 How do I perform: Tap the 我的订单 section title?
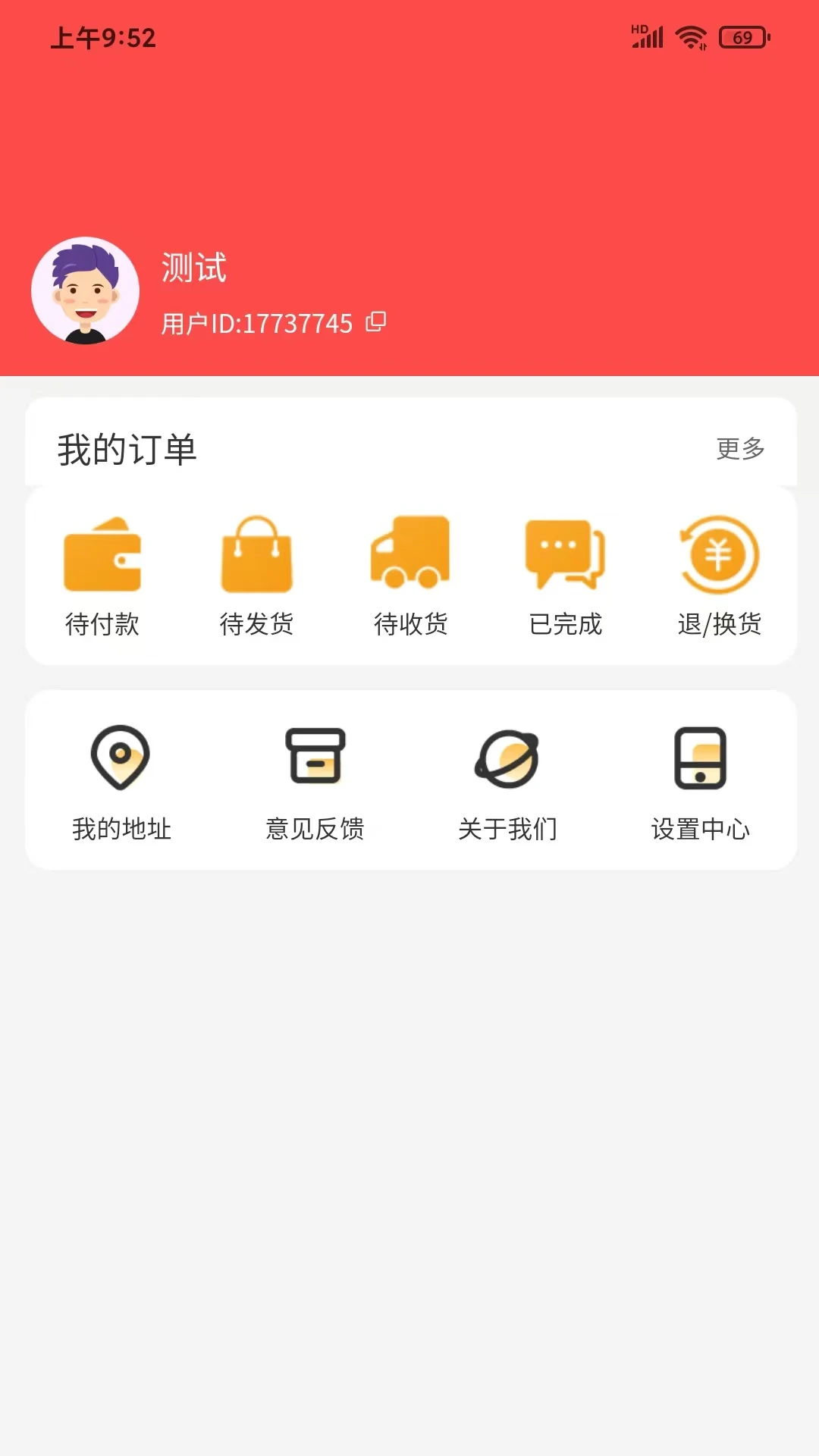(127, 448)
